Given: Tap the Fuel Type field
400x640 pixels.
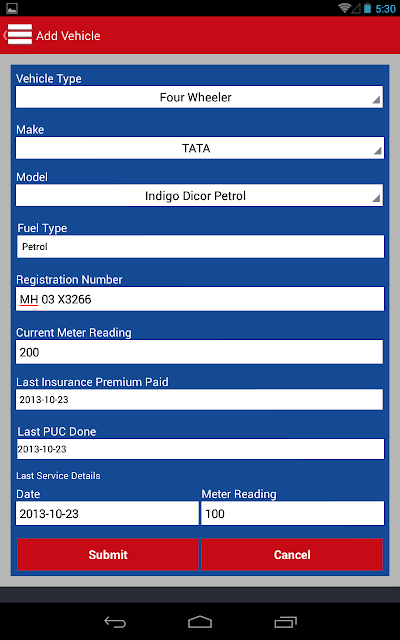Looking at the screenshot, I should click(200, 247).
